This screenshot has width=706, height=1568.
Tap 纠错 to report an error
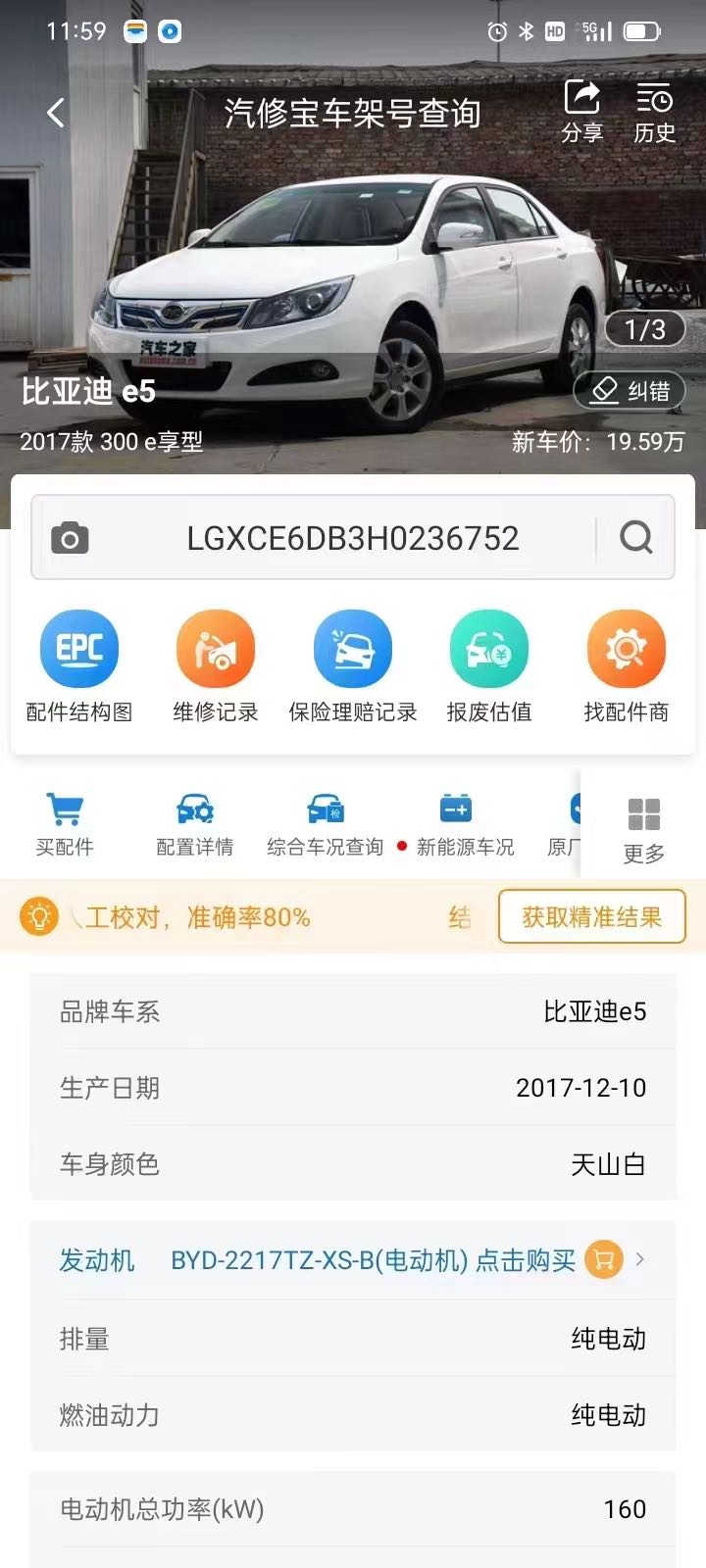[630, 391]
